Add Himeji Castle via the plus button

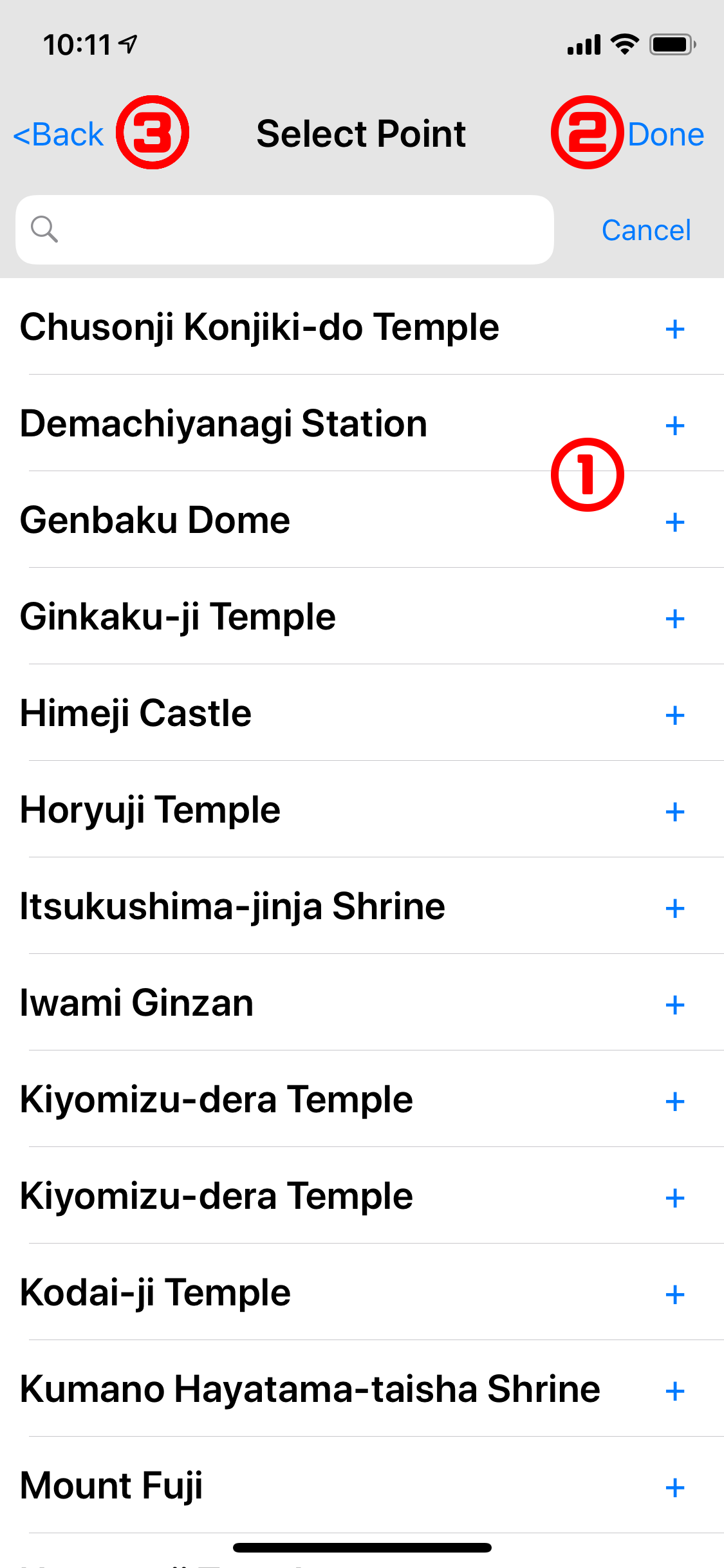675,716
